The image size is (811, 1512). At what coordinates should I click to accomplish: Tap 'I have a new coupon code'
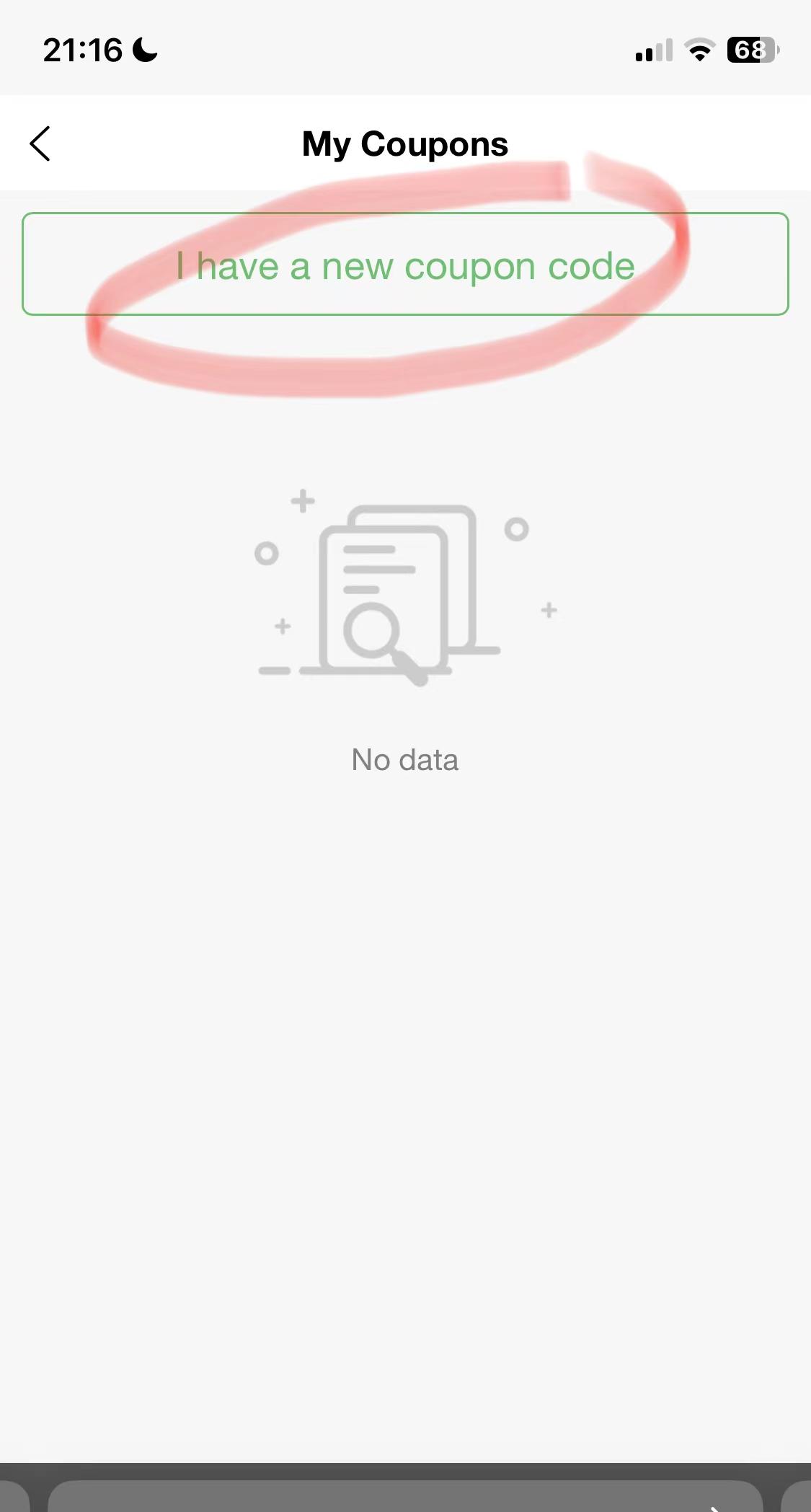point(405,265)
